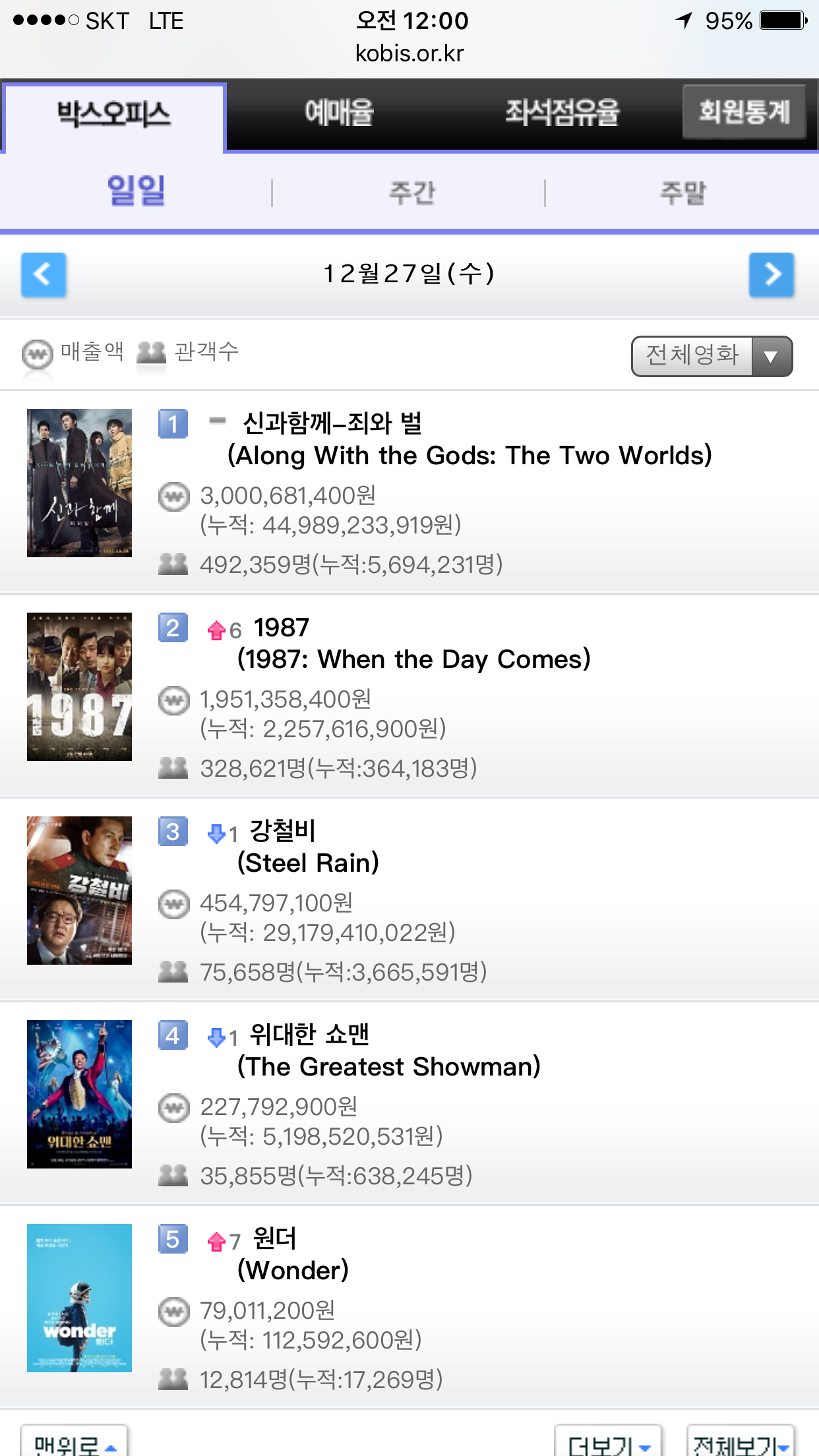Open the 1987: When the Day Comes entry
The height and width of the screenshot is (1456, 819).
point(409,696)
